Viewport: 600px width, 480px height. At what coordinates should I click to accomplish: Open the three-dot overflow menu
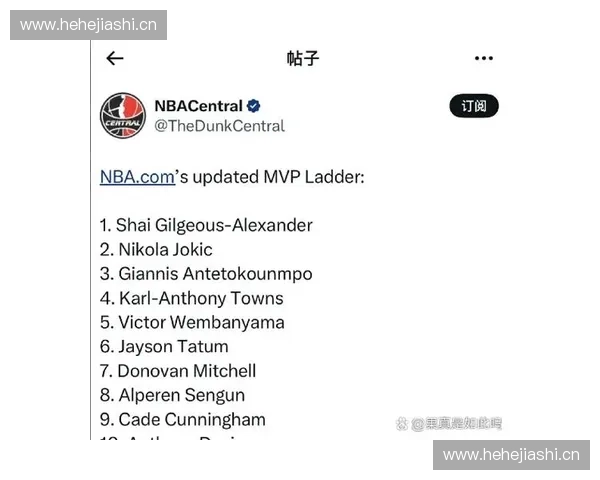(484, 58)
